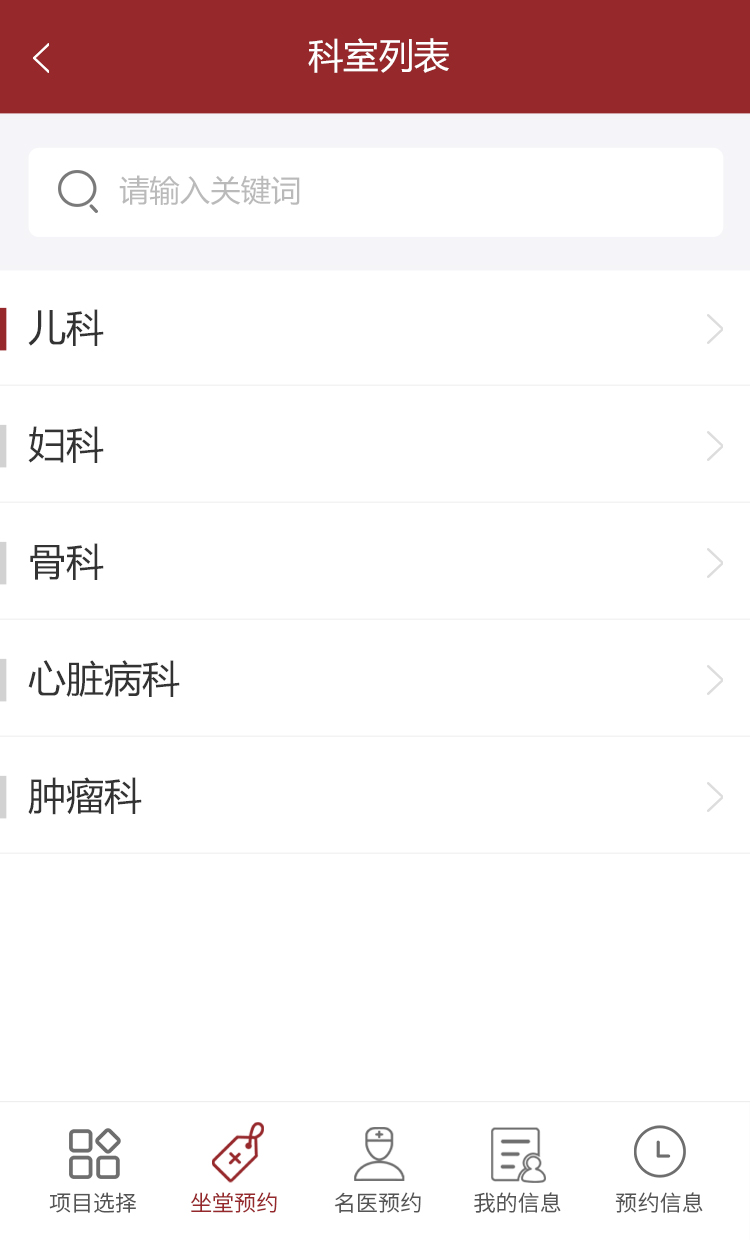Switch to the 名医预约 tab
750x1240 pixels.
coord(378,1168)
